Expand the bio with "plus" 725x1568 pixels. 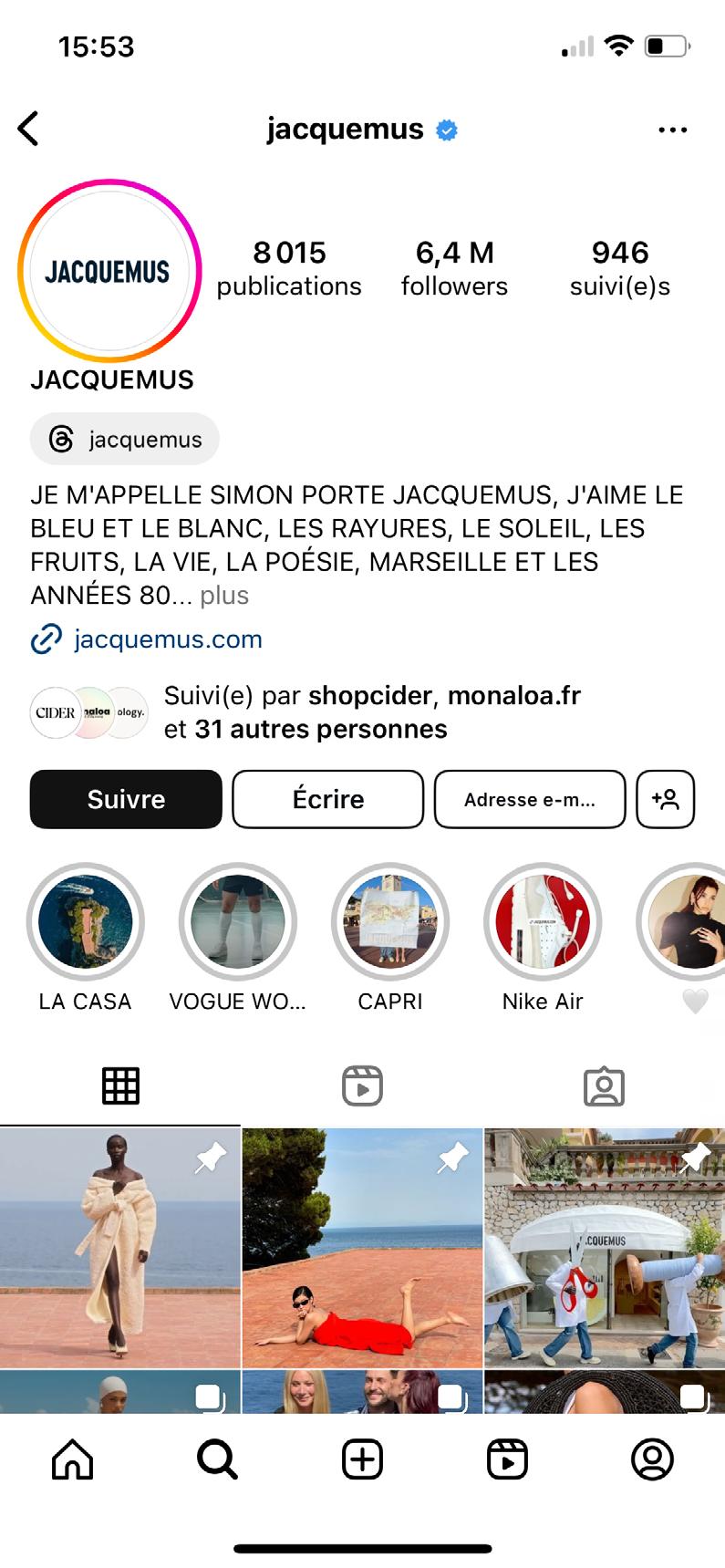(224, 596)
